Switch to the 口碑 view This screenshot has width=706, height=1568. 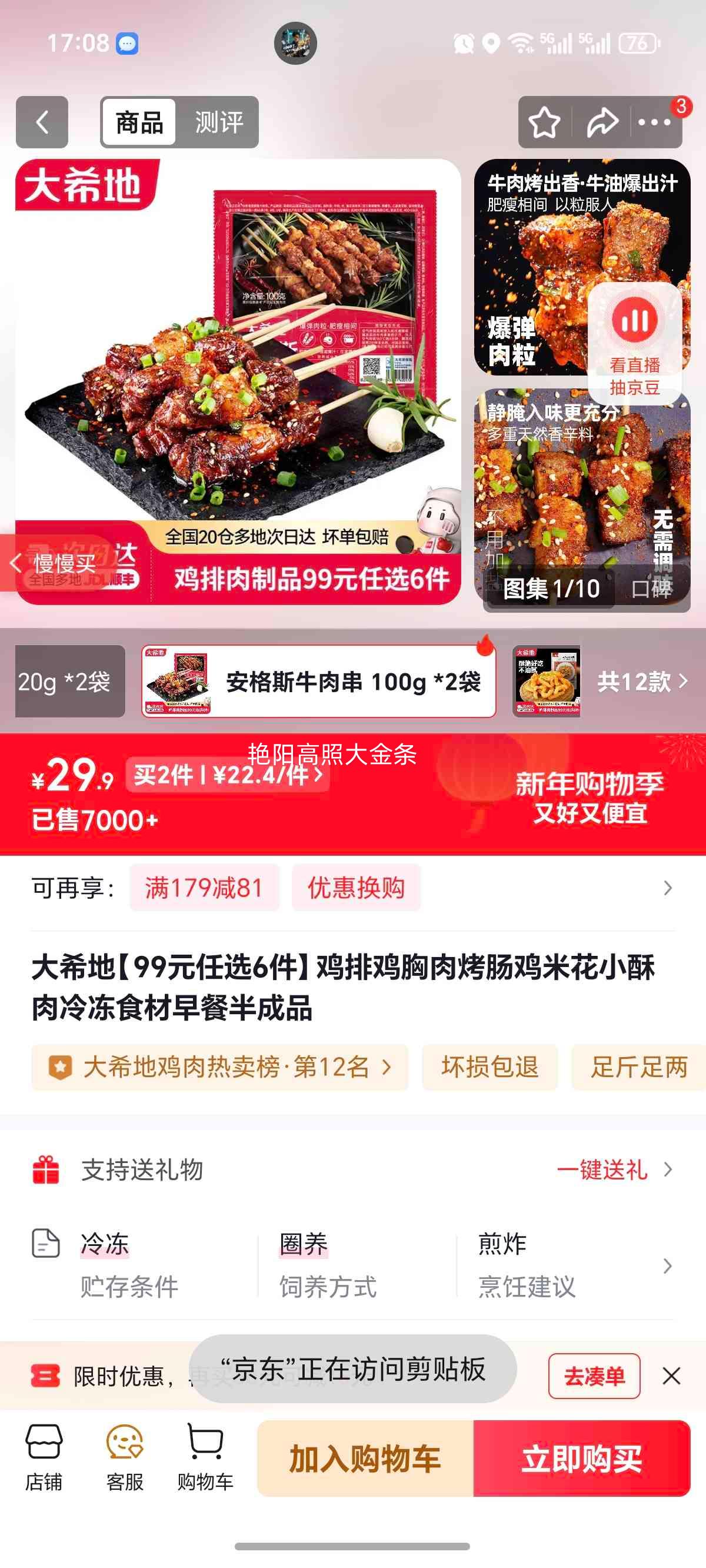651,589
